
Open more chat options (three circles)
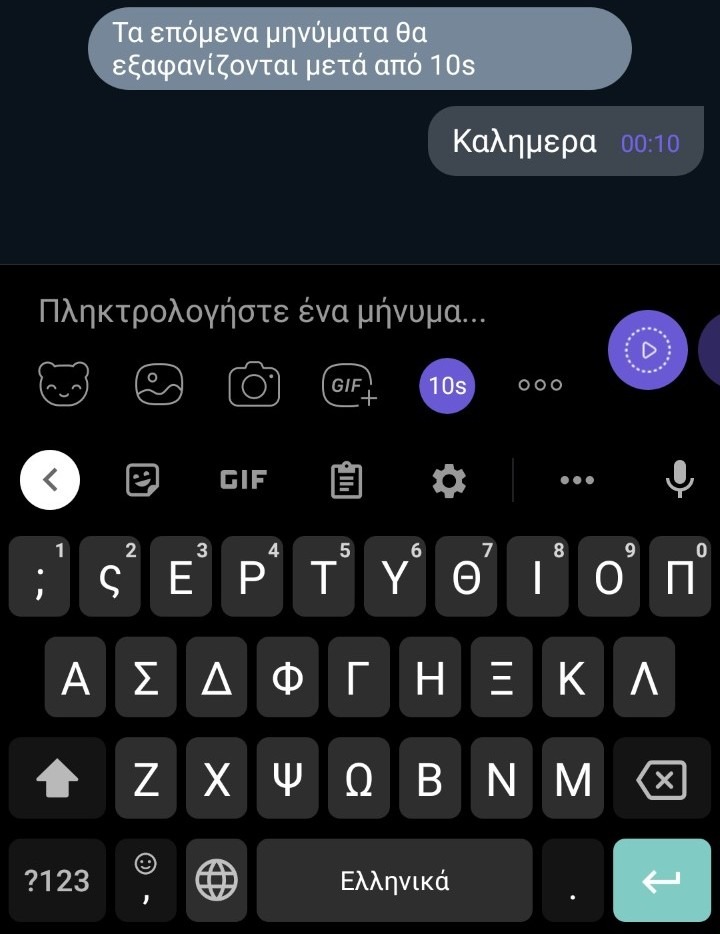(540, 385)
